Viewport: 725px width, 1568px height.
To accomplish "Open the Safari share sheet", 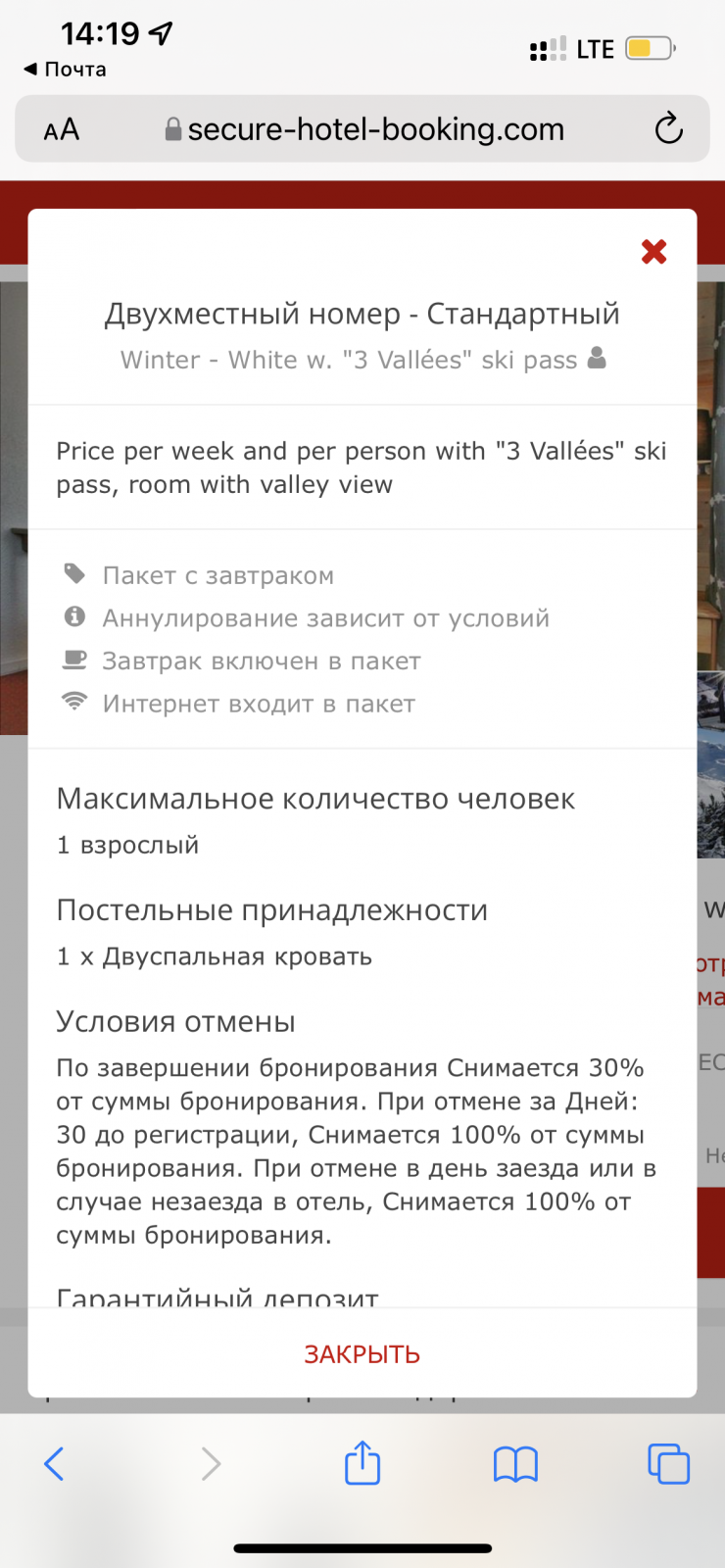I will pyautogui.click(x=362, y=1462).
